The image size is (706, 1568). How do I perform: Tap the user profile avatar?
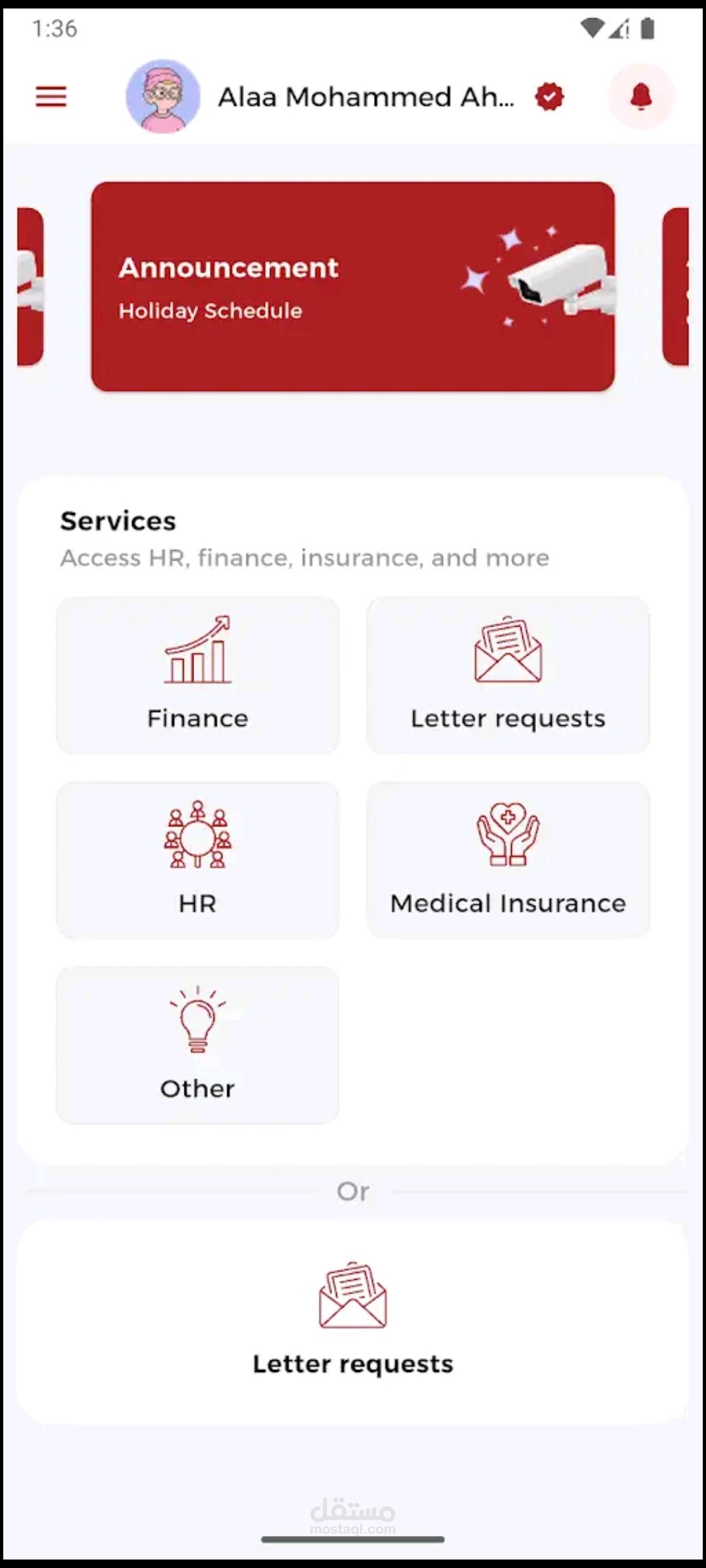tap(163, 97)
